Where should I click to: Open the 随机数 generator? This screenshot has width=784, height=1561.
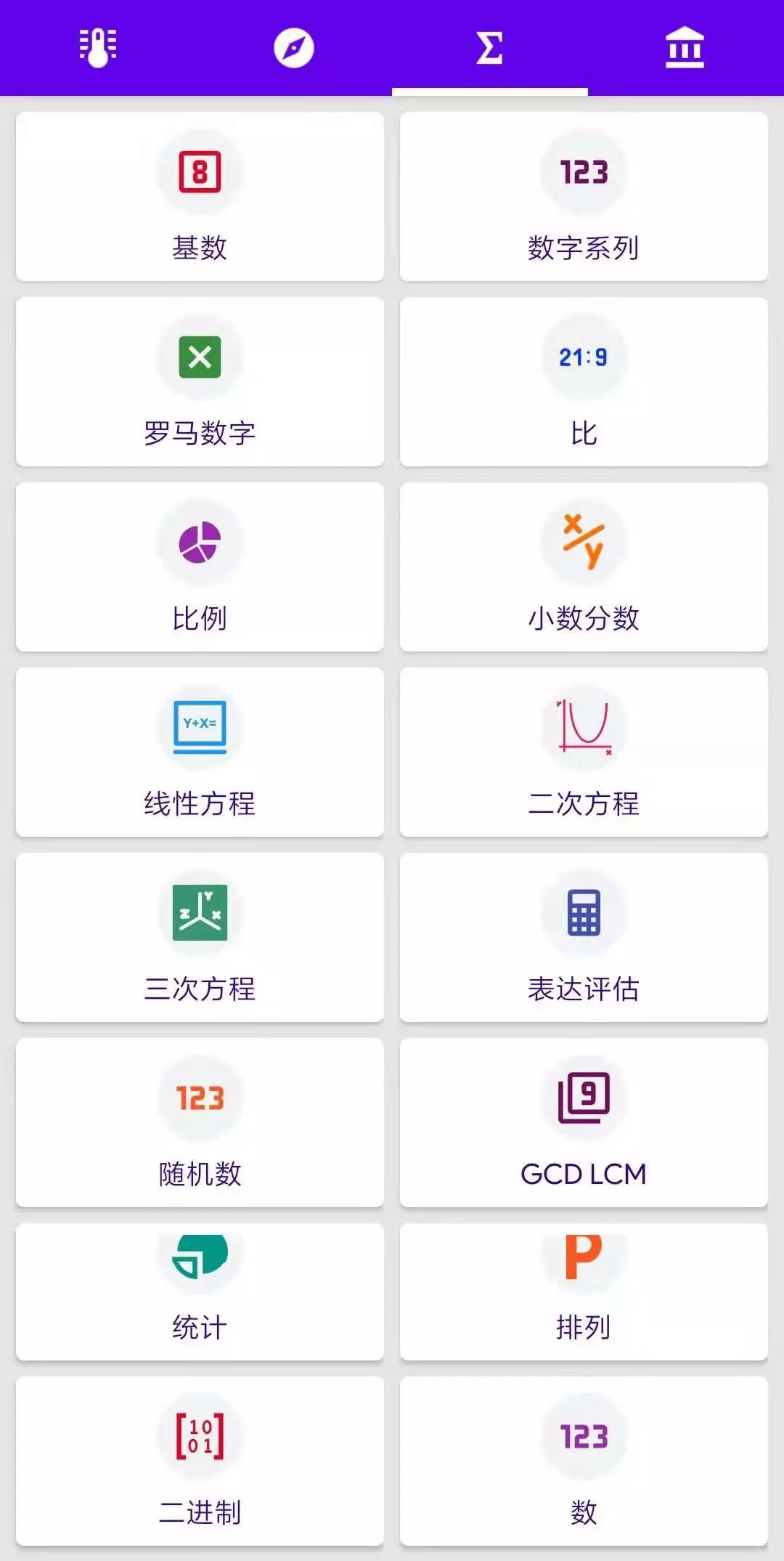pyautogui.click(x=200, y=1123)
